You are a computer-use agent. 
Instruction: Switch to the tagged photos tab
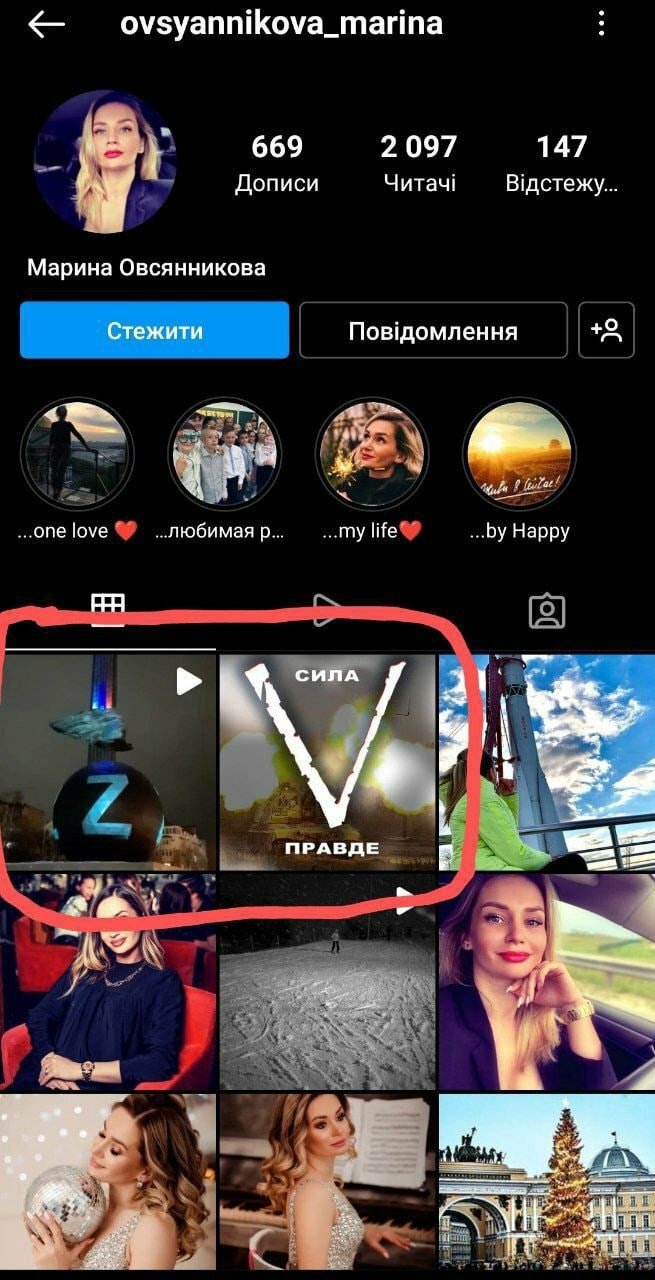click(547, 611)
